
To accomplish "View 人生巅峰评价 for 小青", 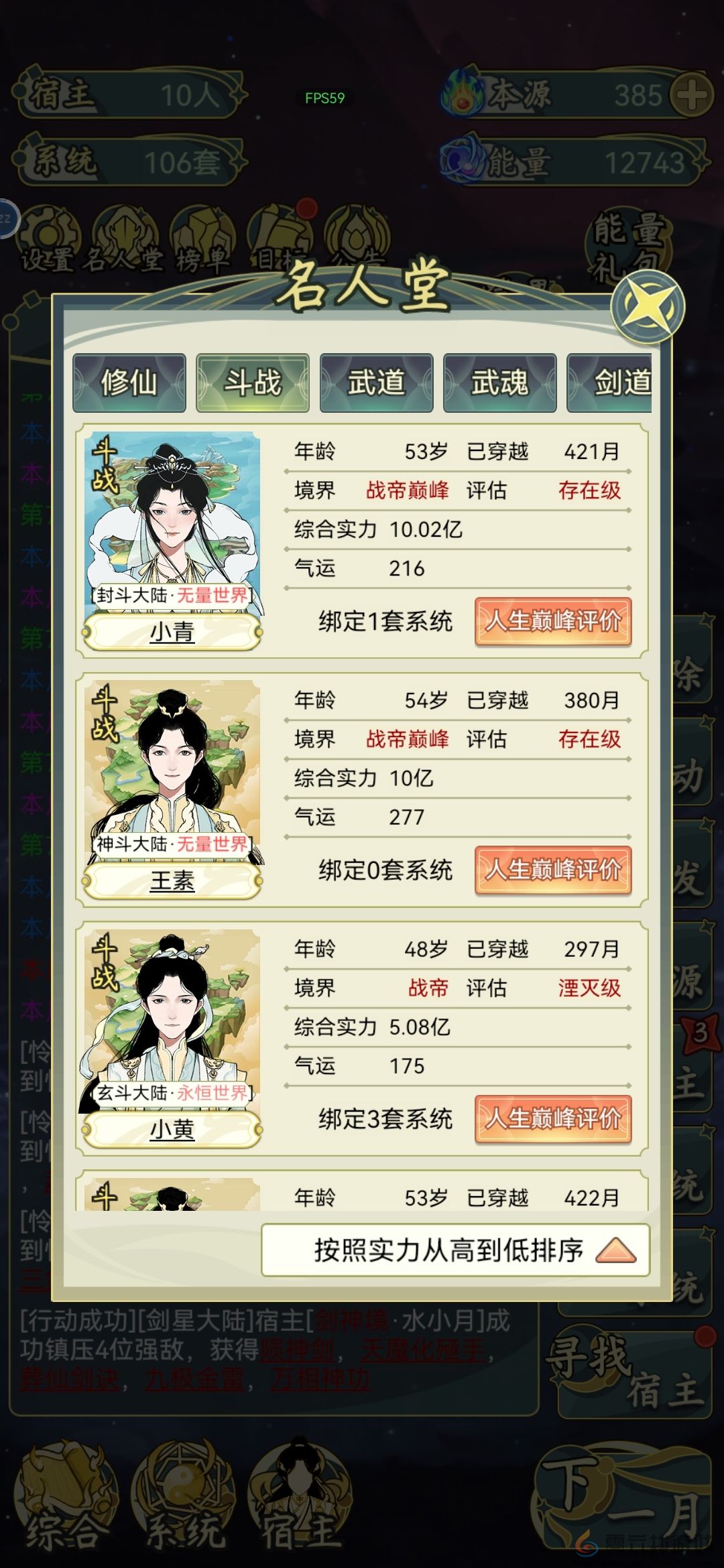I will coord(553,621).
